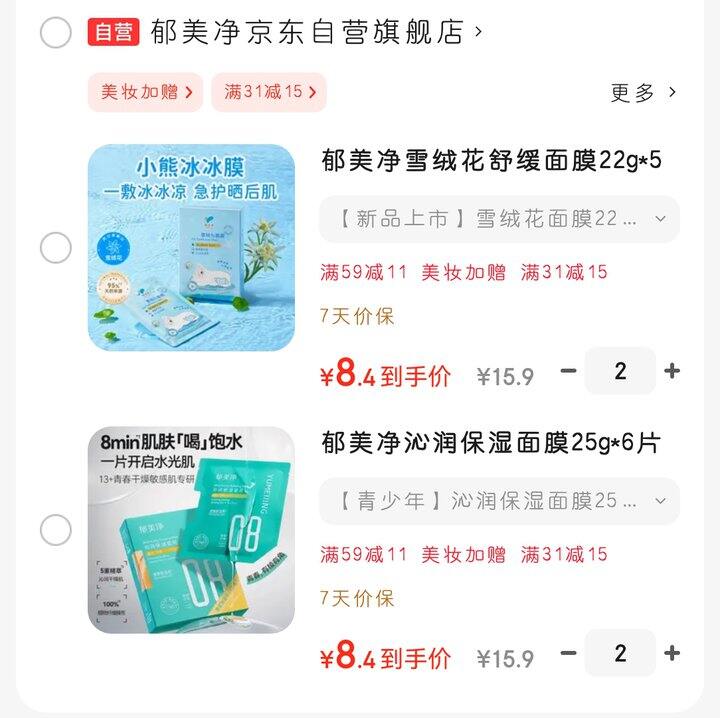720x718 pixels.
Task: Select the 沁润保湿面膜 item checkbox
Action: 56,530
